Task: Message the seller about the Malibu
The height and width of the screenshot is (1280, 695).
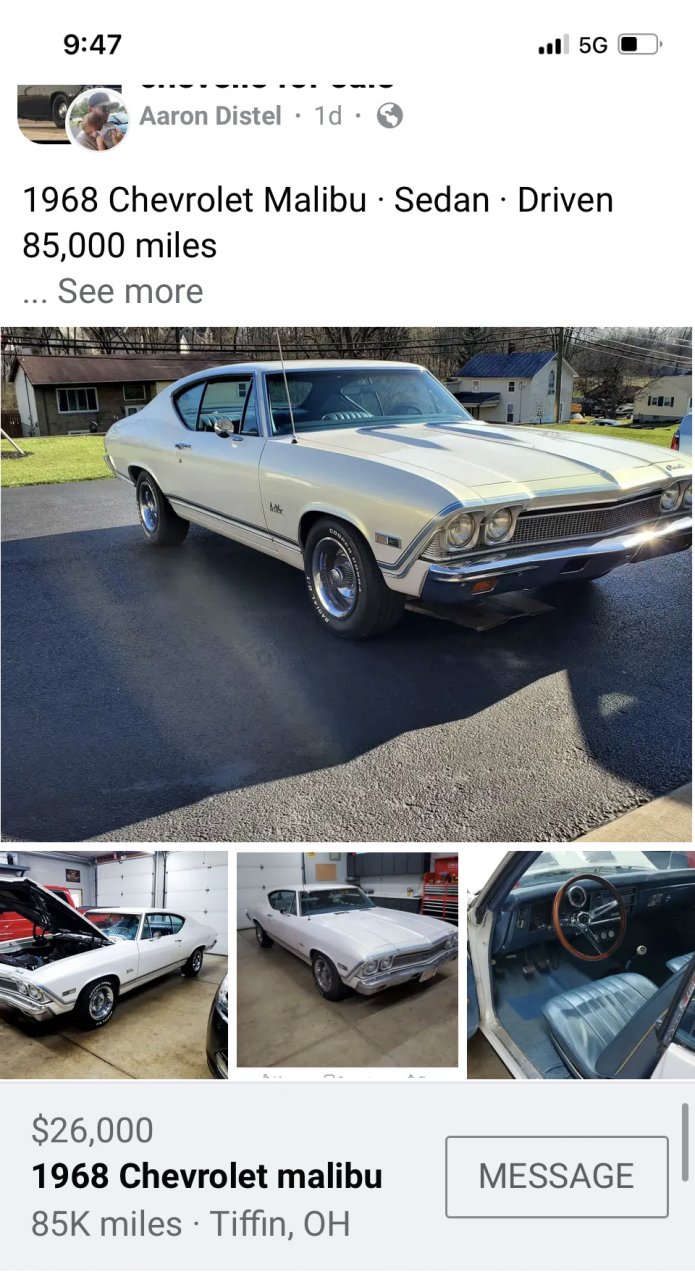Action: [x=556, y=1176]
